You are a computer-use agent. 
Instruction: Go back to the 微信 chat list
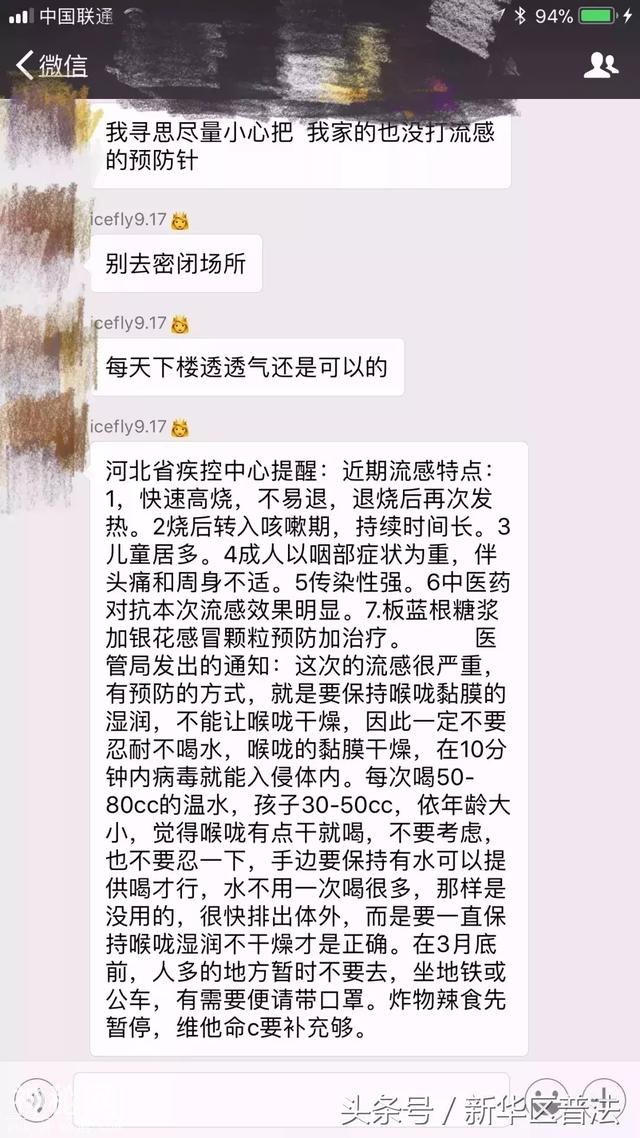52,66
